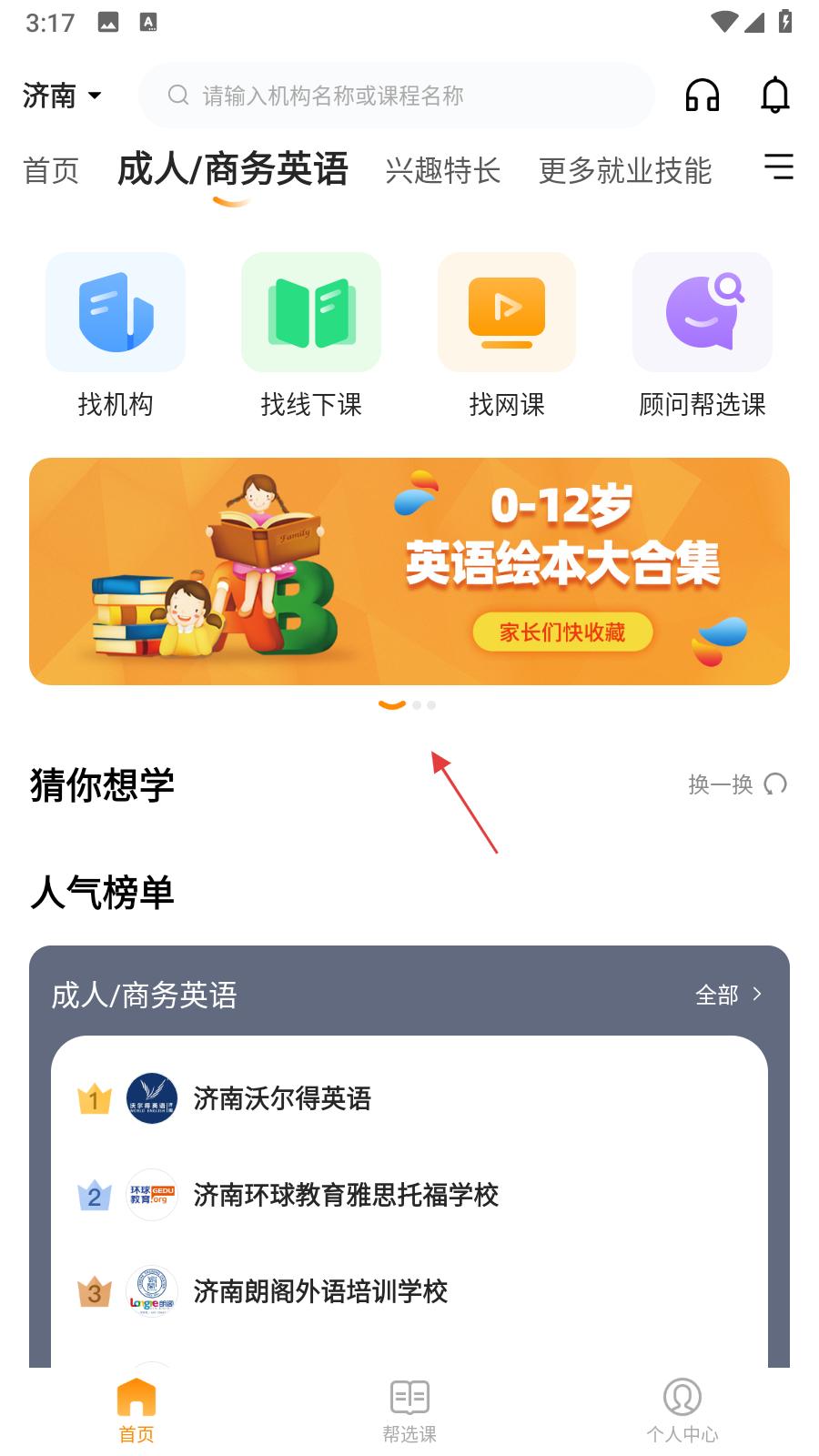Open the category menu icon
Image resolution: width=819 pixels, height=1456 pixels.
point(778,167)
